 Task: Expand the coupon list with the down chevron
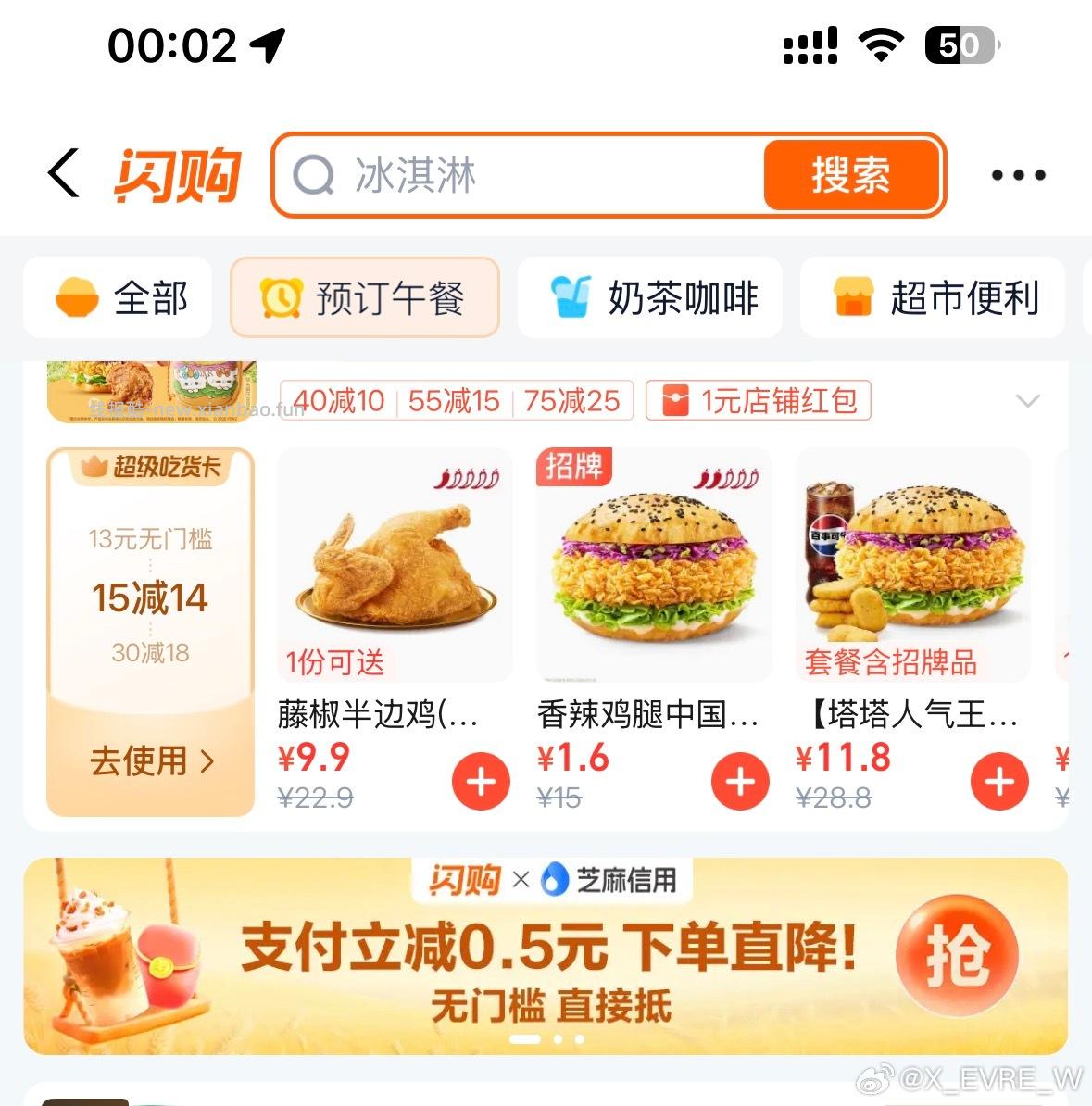tap(1028, 401)
